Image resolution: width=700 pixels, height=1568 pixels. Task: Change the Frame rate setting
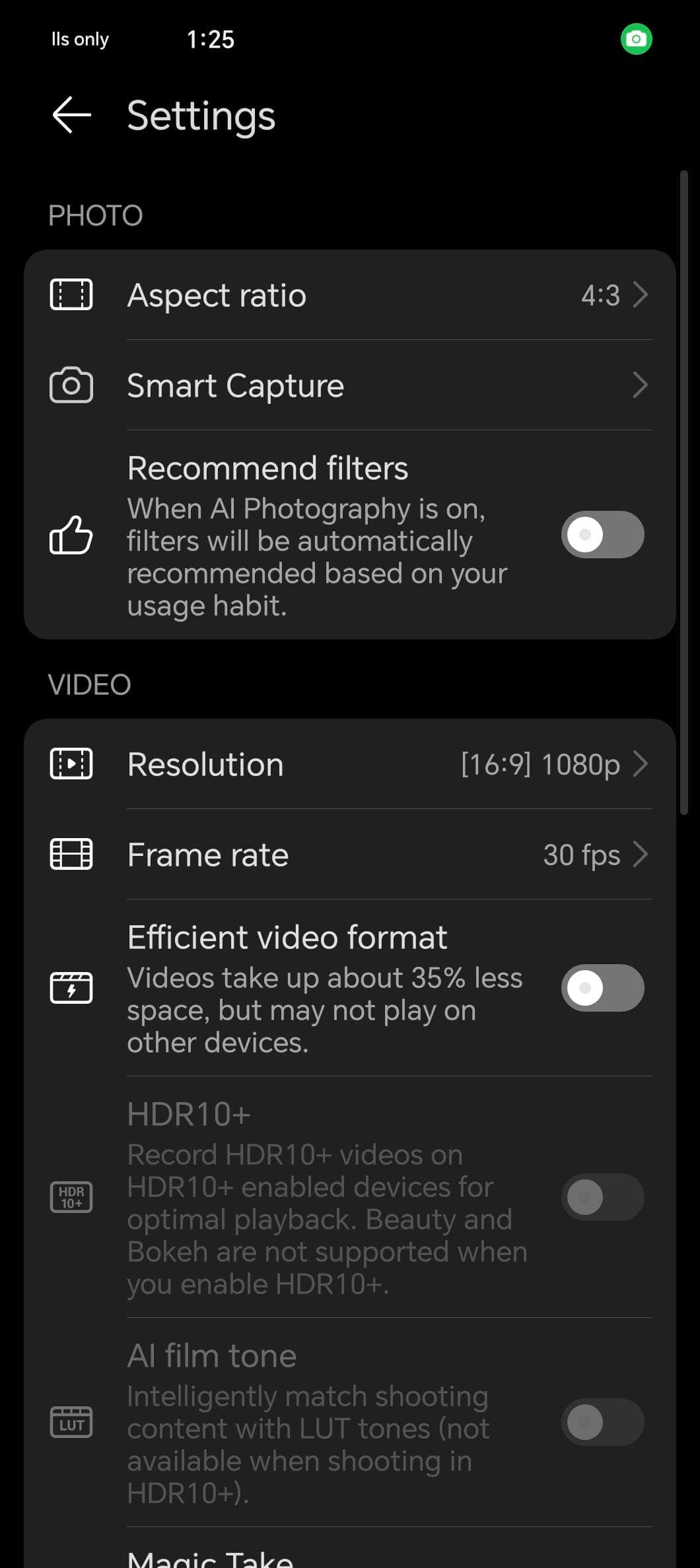click(x=350, y=855)
